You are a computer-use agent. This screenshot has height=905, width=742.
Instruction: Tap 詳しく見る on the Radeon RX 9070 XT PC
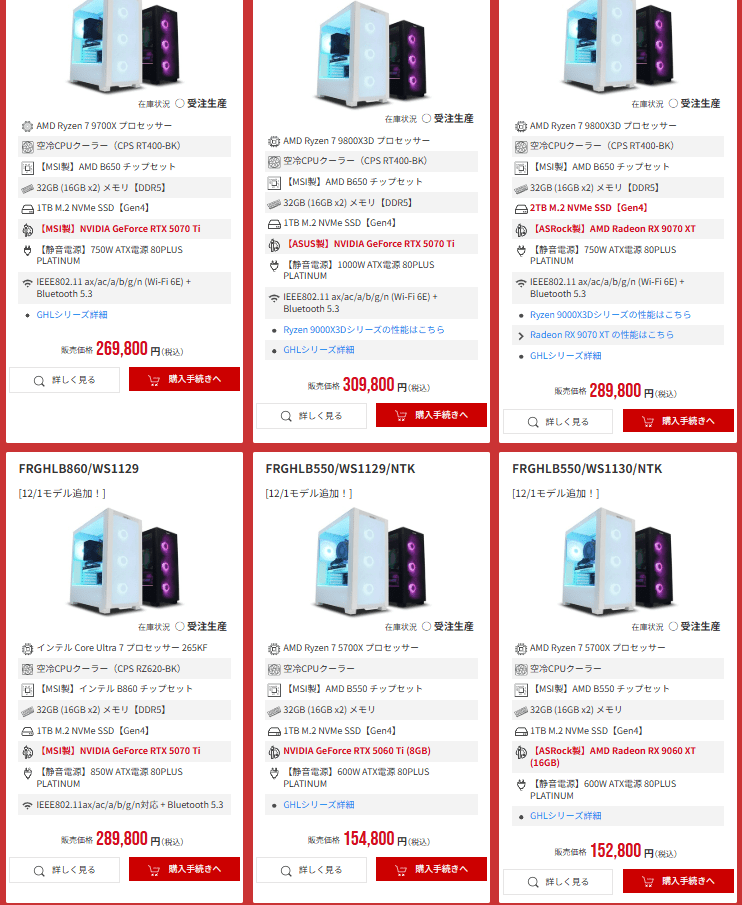pos(557,422)
